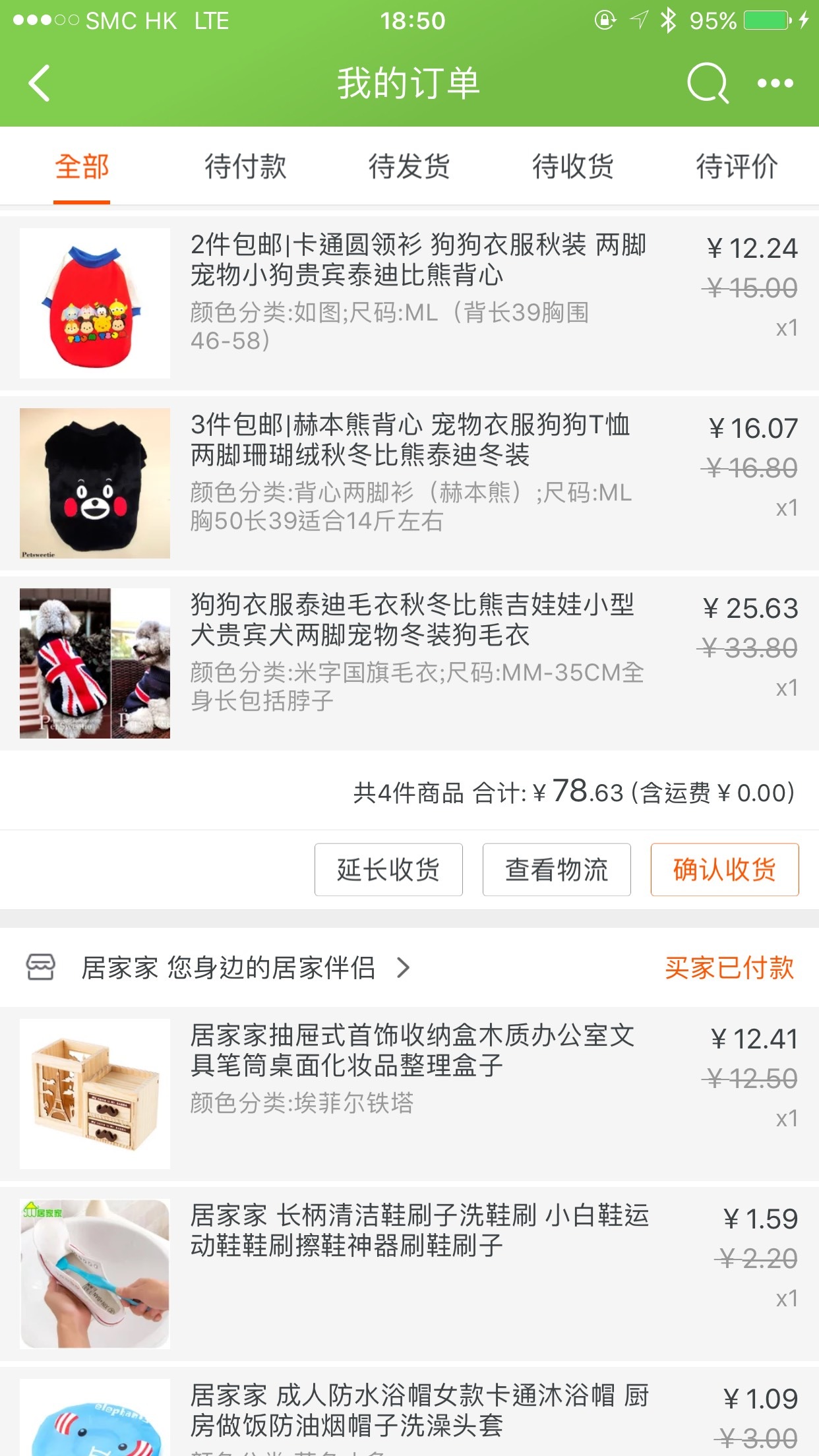Open the three-dot overflow menu

[x=775, y=83]
